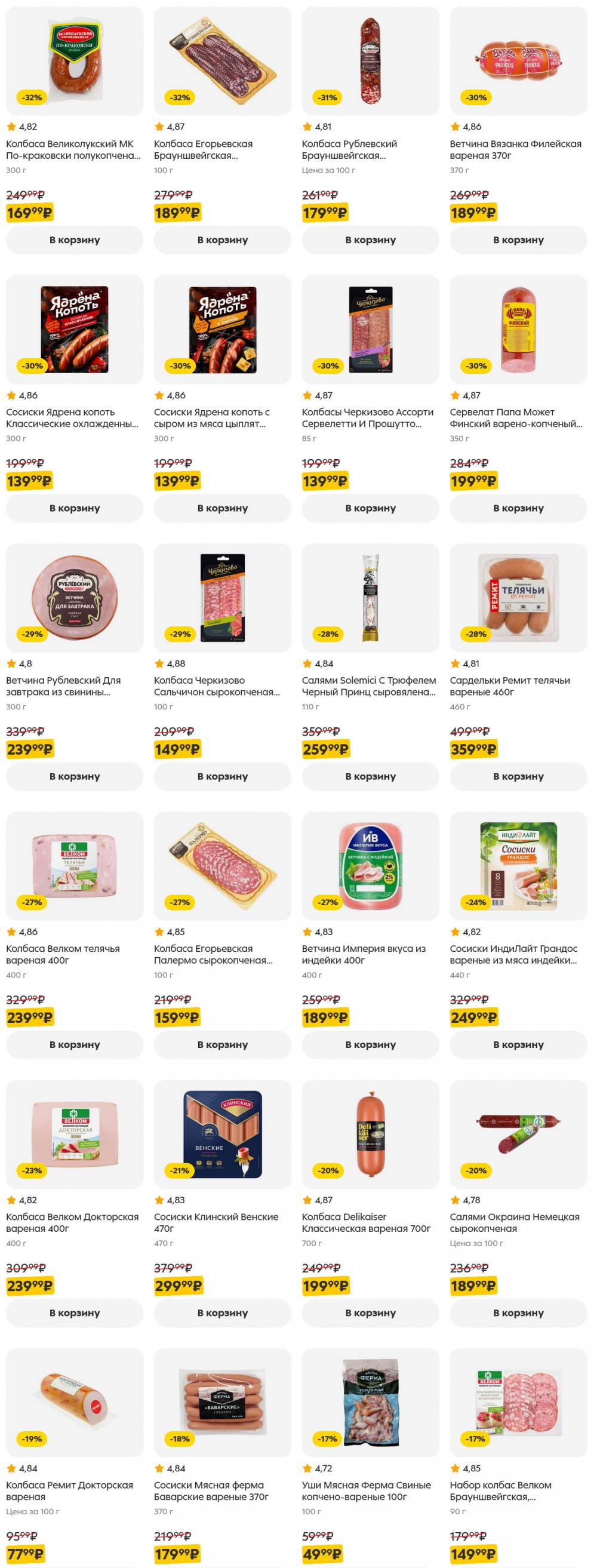Add Колбаса Егорьевская Палермо to cart
Image resolution: width=597 pixels, height=1568 pixels.
coord(222,1044)
